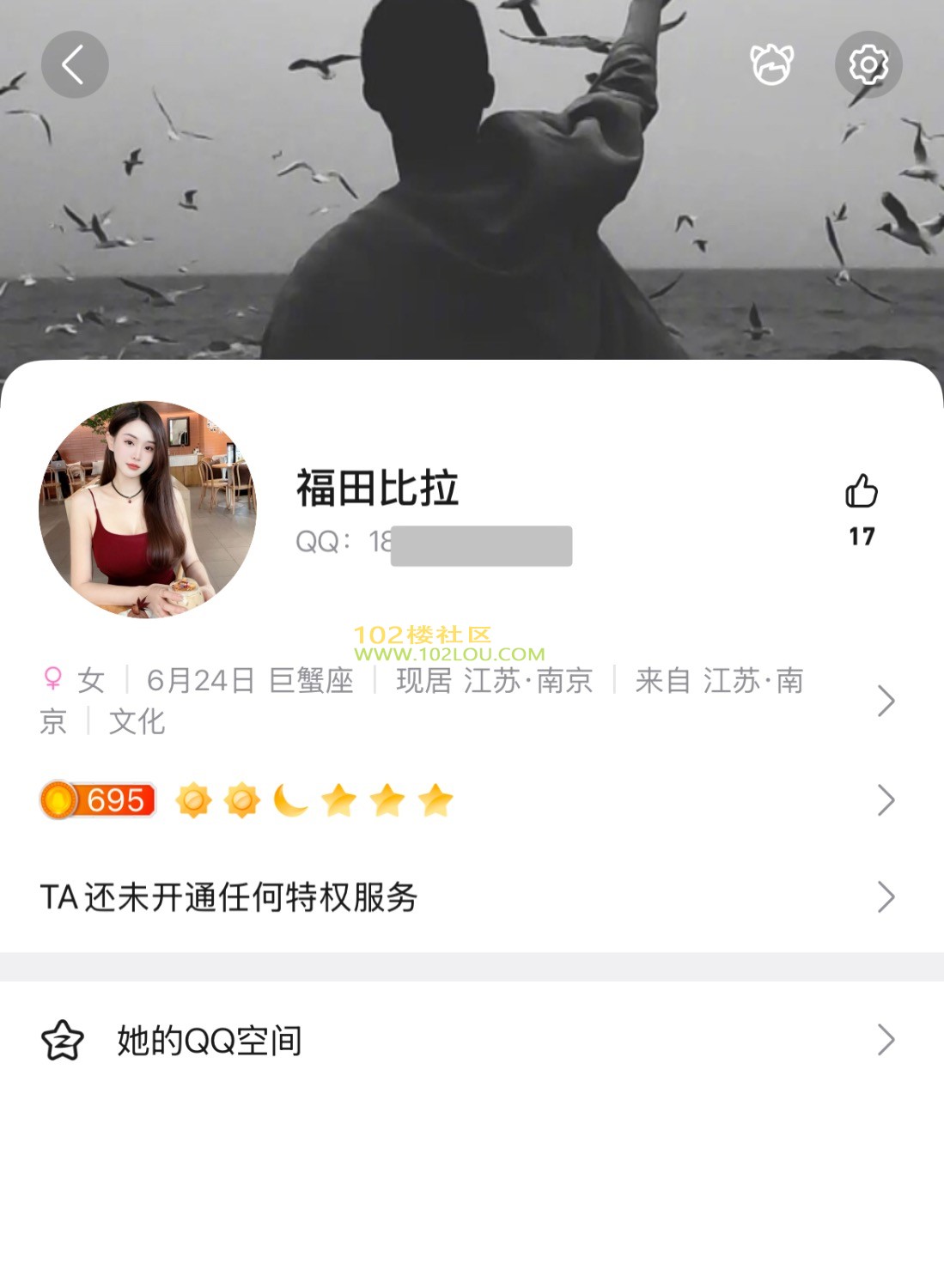Open the settings gear icon
The height and width of the screenshot is (1288, 944).
pos(868,64)
